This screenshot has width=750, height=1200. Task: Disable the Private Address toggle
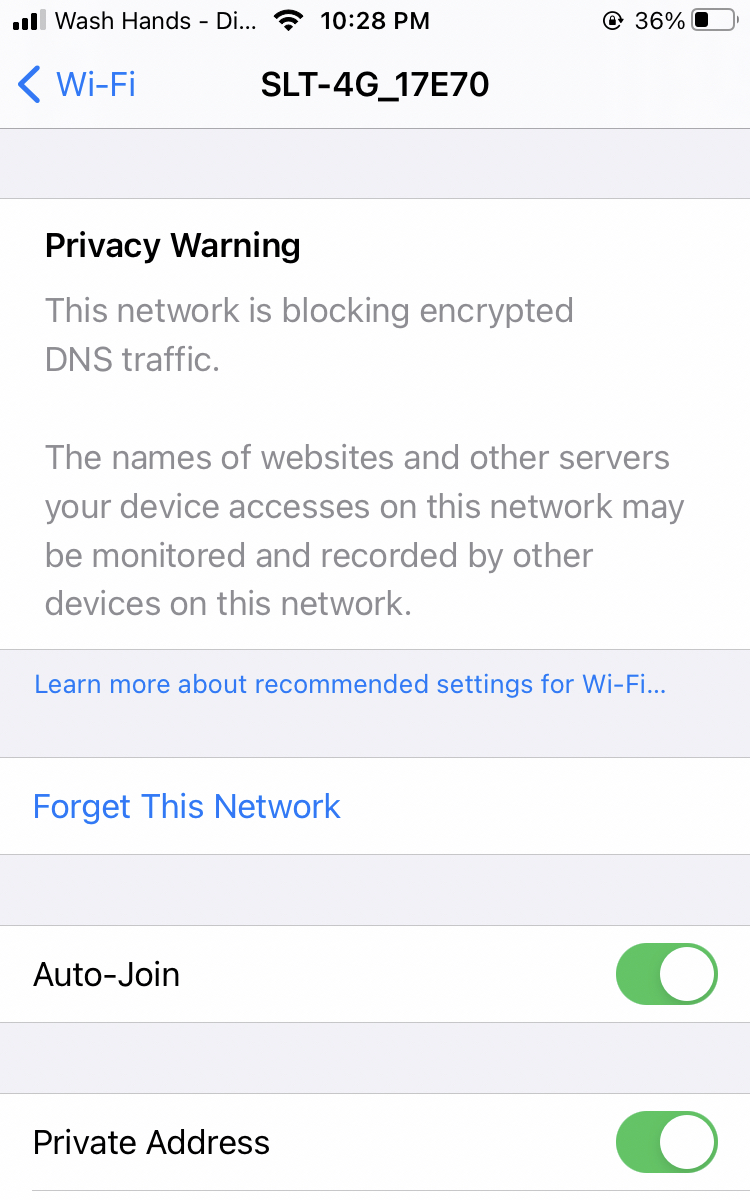pos(667,1142)
